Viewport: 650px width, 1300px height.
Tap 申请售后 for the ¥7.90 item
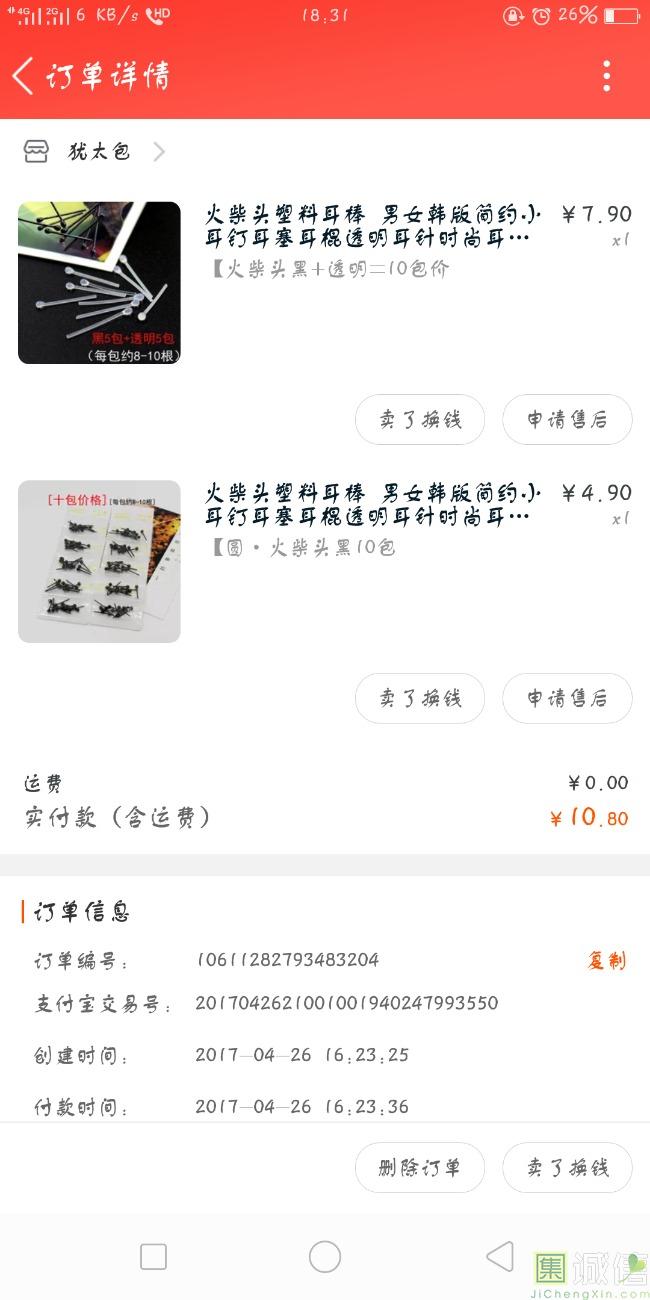(567, 420)
